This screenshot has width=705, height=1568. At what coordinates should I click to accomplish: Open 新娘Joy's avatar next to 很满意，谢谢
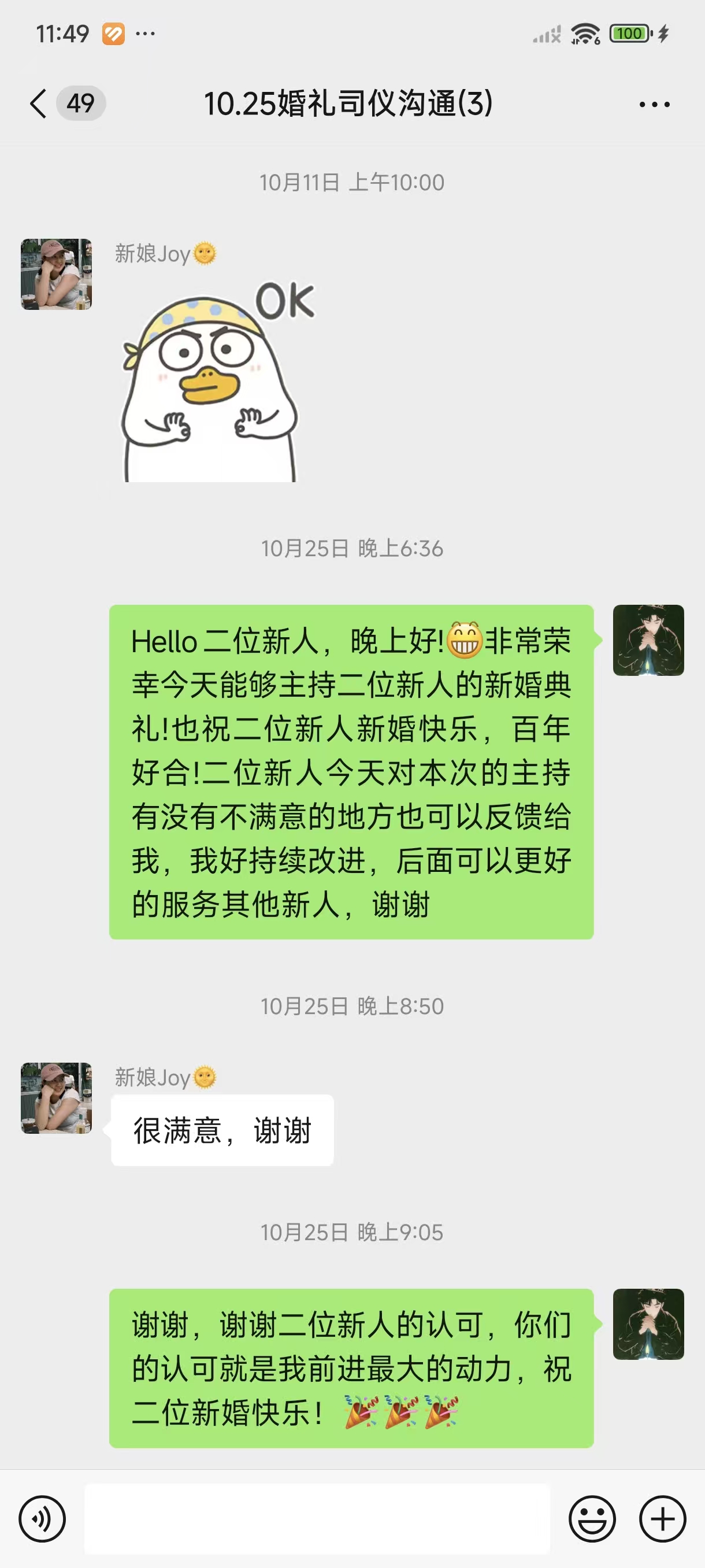coord(56,1098)
